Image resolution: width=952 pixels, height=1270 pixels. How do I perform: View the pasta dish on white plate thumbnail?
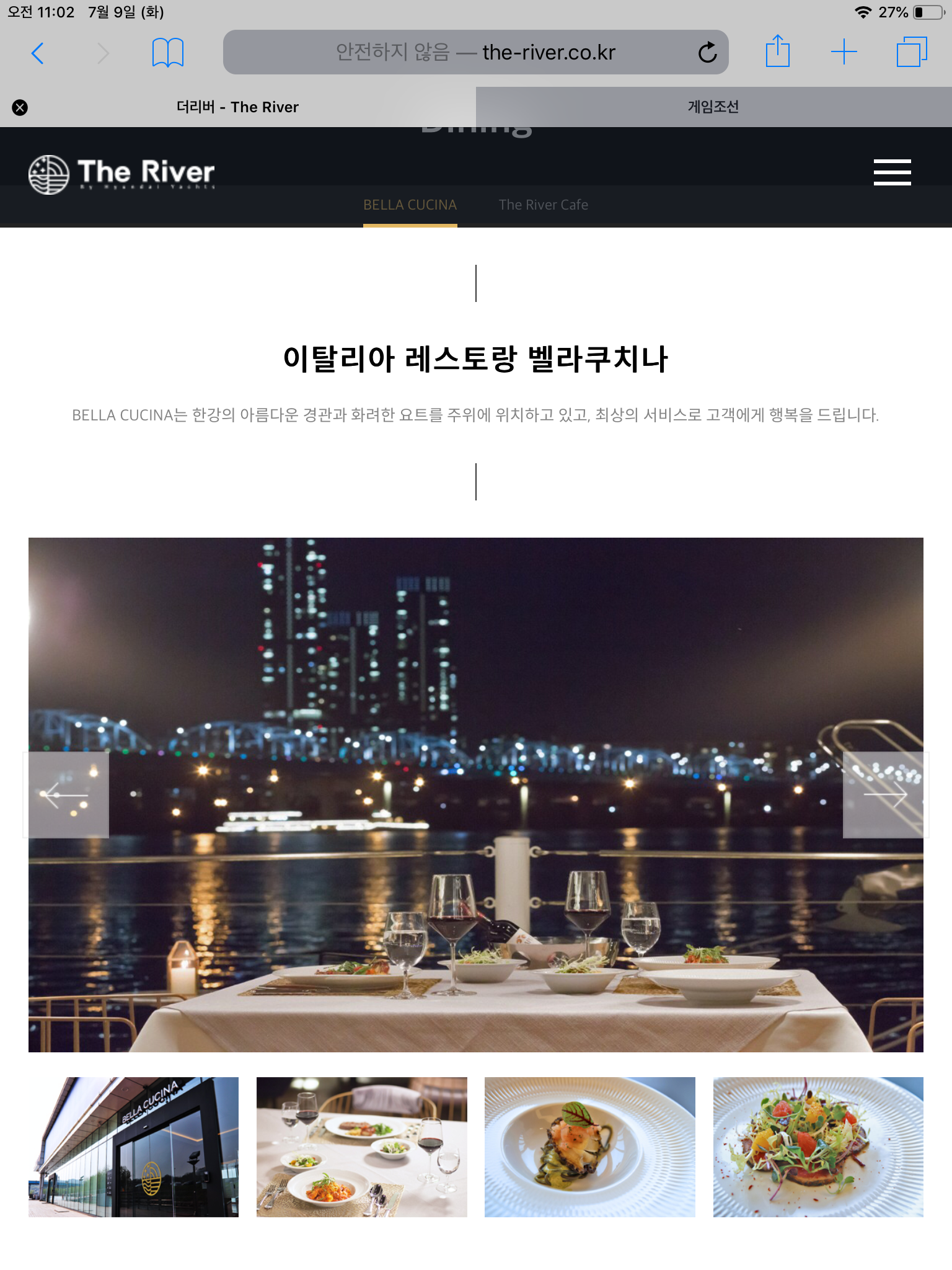point(589,1147)
